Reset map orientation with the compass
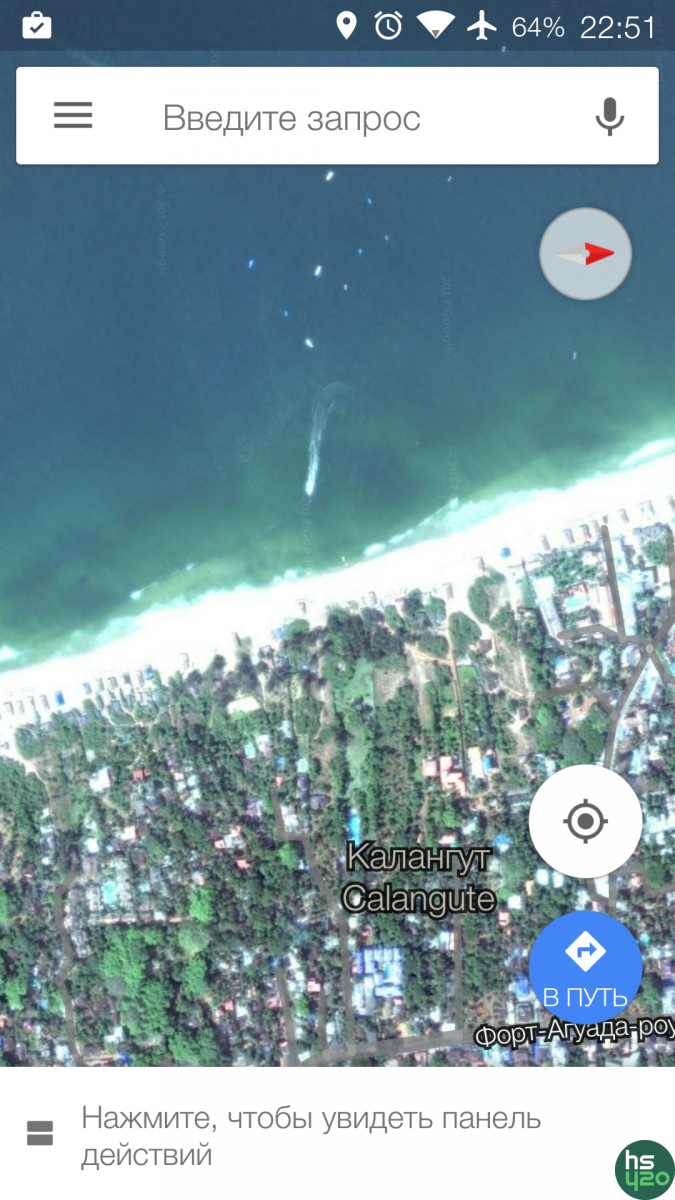The width and height of the screenshot is (675, 1200). tap(585, 254)
